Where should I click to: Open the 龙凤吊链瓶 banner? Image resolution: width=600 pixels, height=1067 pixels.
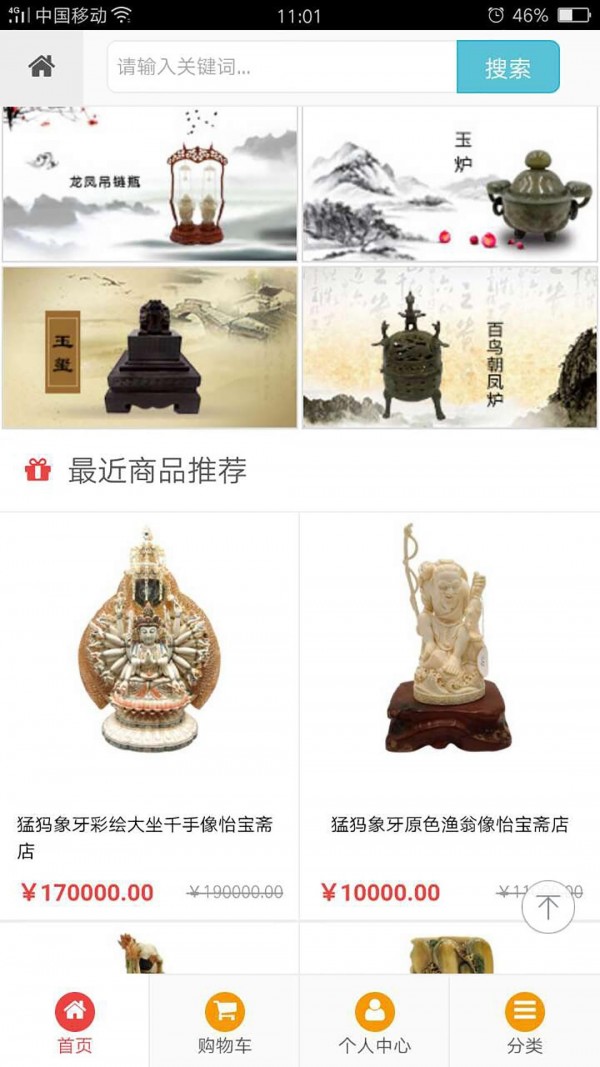click(x=150, y=184)
